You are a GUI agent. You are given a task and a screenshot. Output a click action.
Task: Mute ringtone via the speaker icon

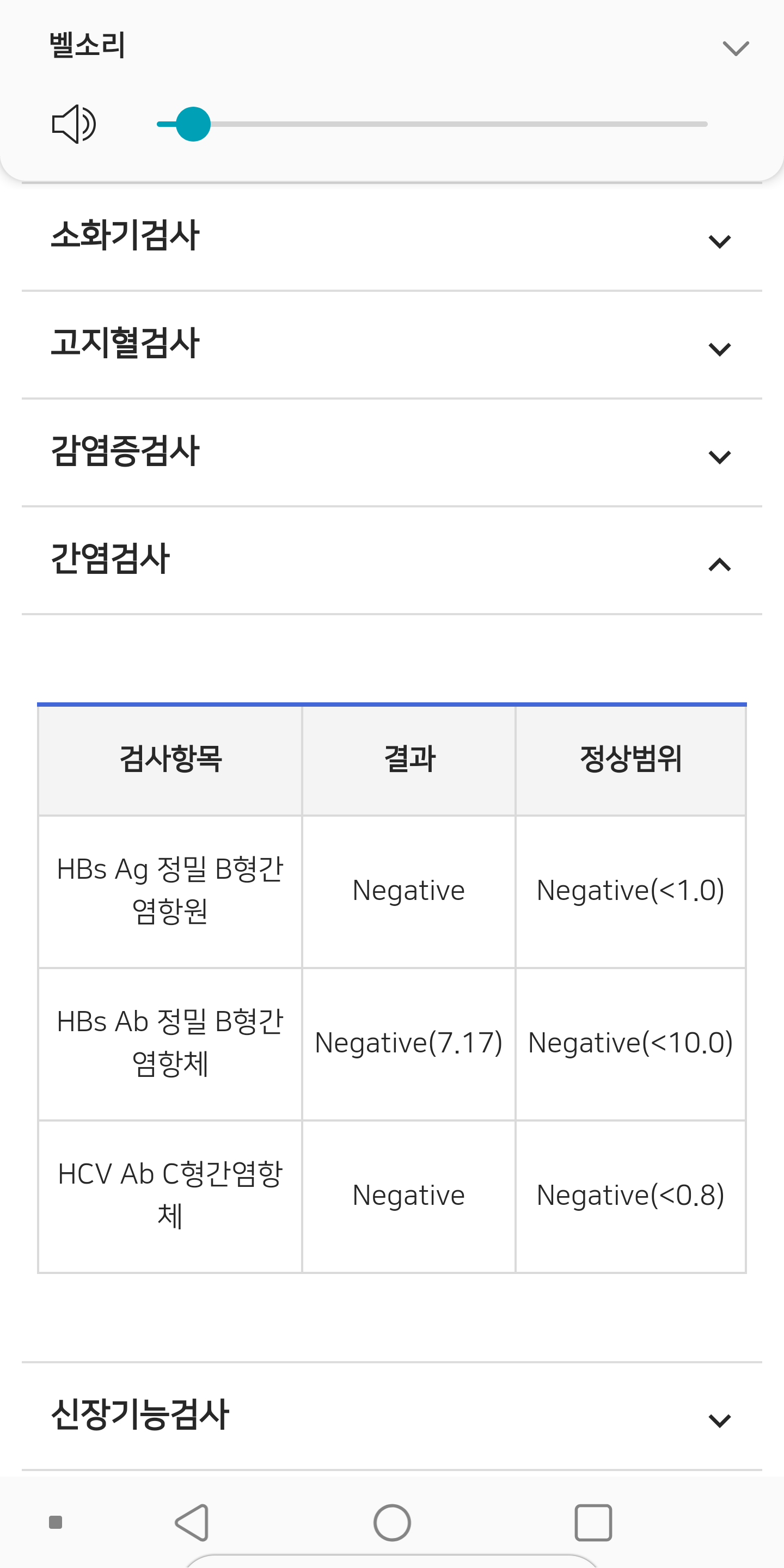(73, 124)
